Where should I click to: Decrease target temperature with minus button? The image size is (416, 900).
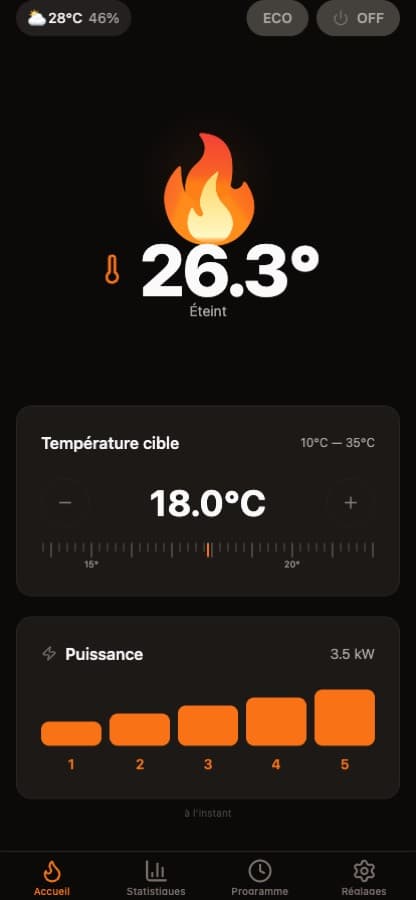click(x=65, y=503)
